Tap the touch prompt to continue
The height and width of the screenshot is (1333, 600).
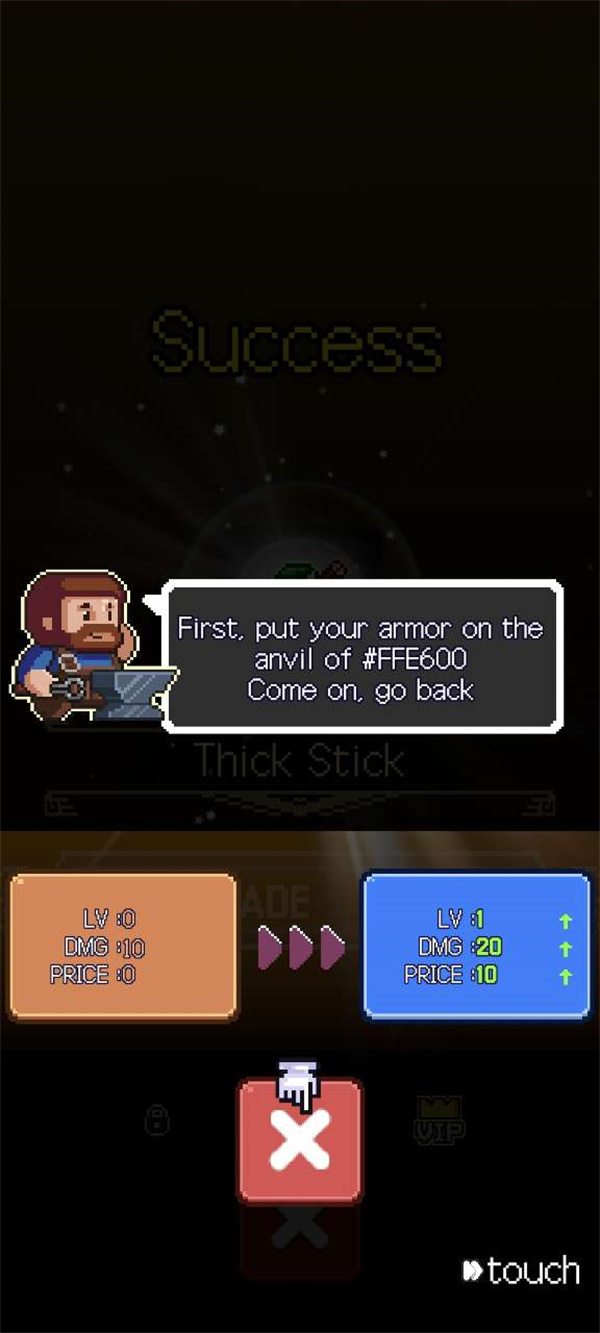click(521, 1271)
